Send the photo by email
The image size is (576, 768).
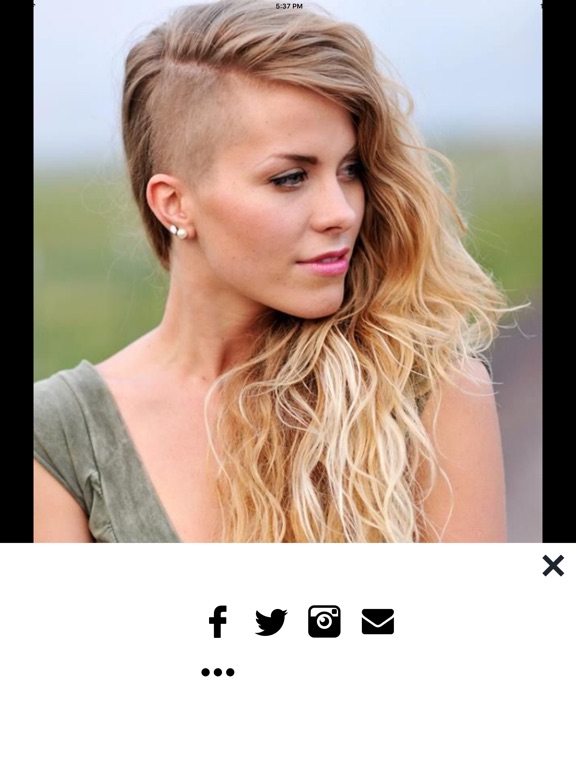coord(378,622)
